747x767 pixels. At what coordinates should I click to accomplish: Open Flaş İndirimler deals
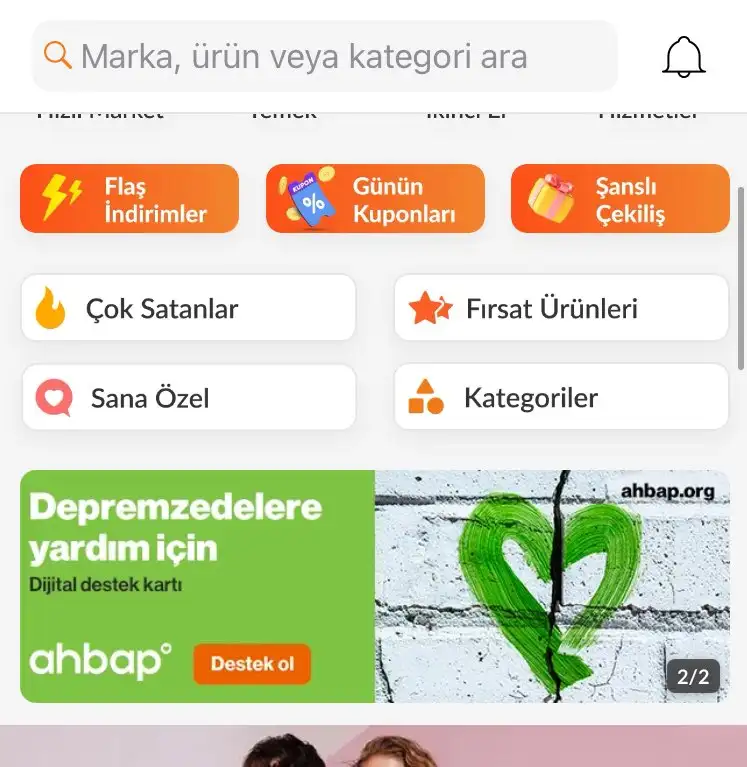click(129, 199)
